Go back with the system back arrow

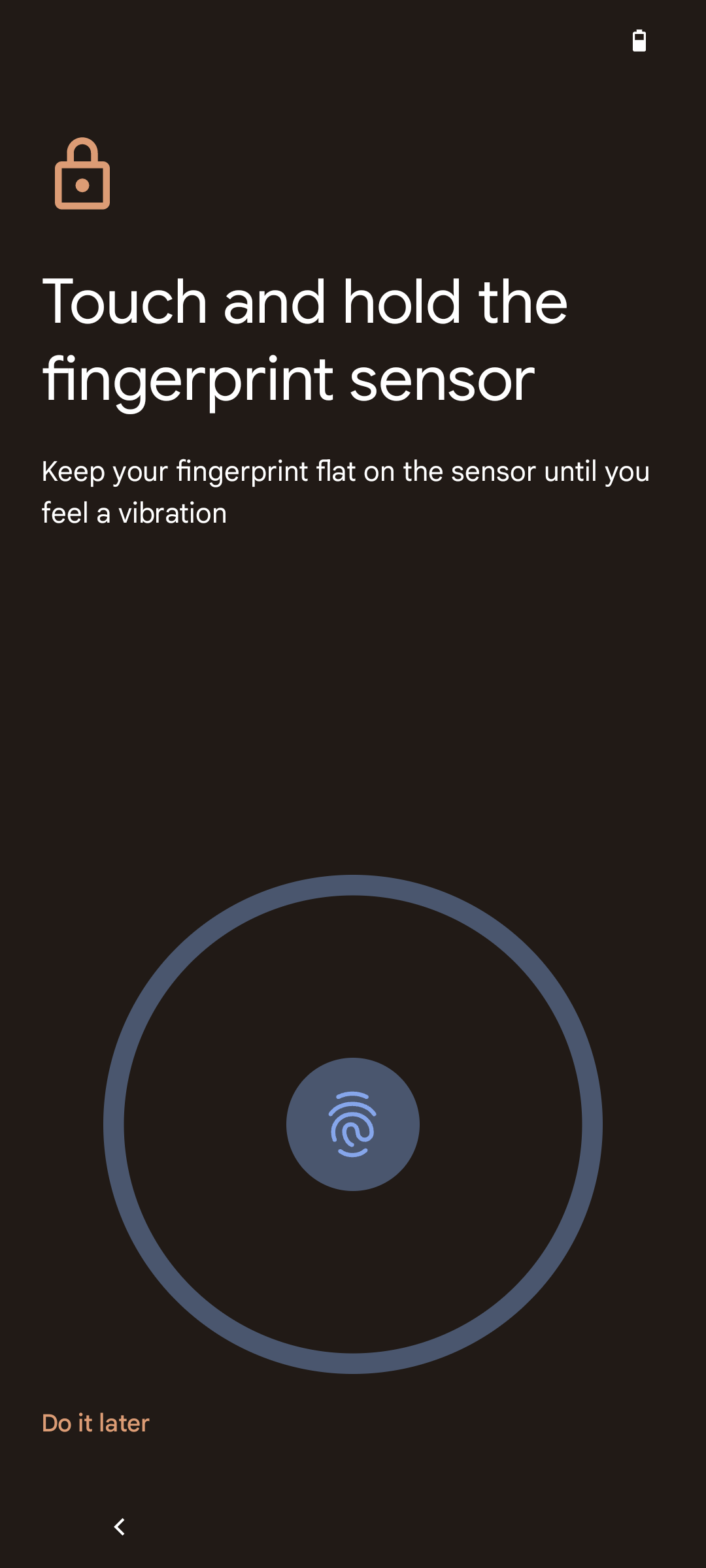120,1527
